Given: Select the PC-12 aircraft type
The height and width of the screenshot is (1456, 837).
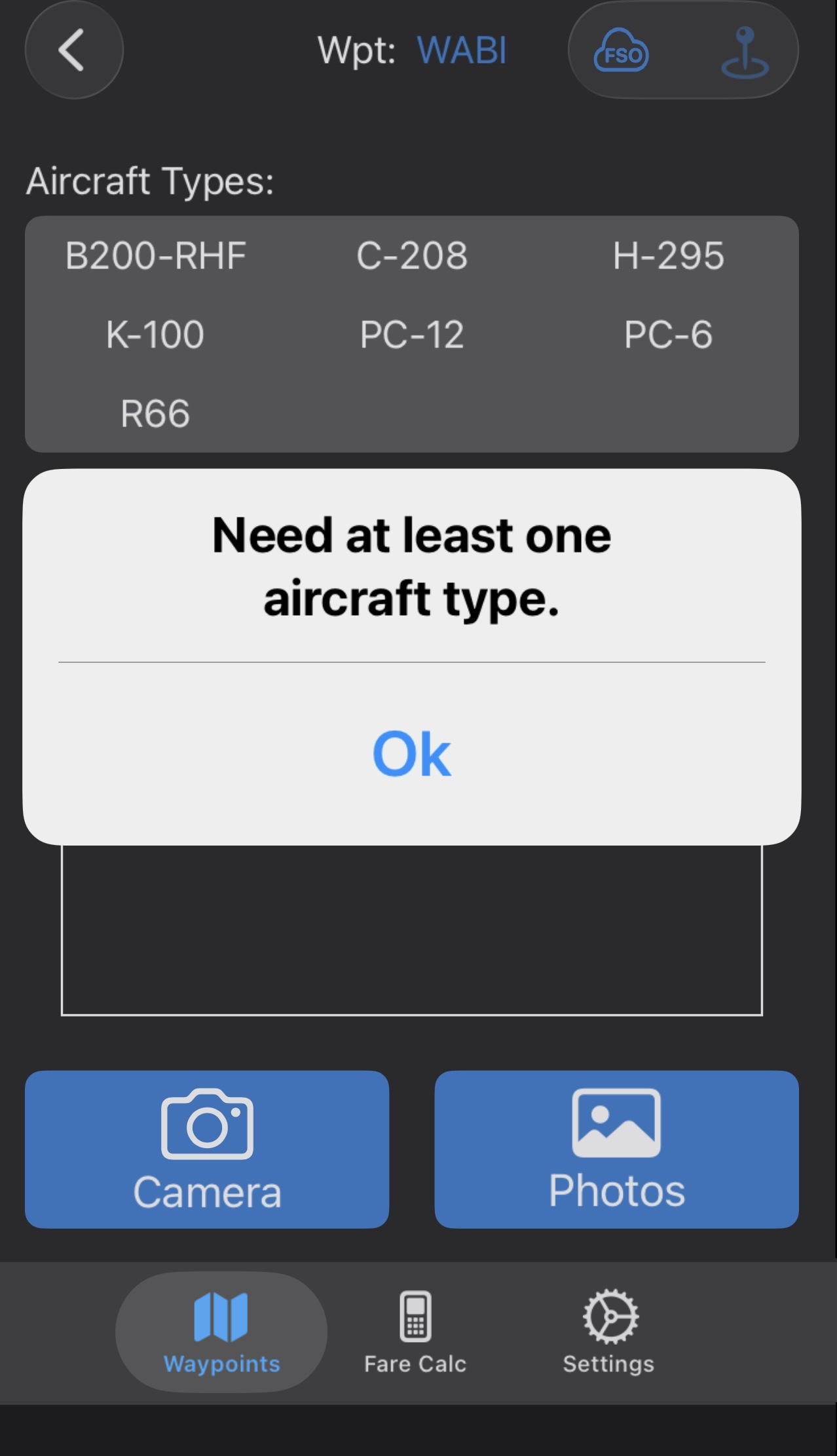Looking at the screenshot, I should point(412,335).
